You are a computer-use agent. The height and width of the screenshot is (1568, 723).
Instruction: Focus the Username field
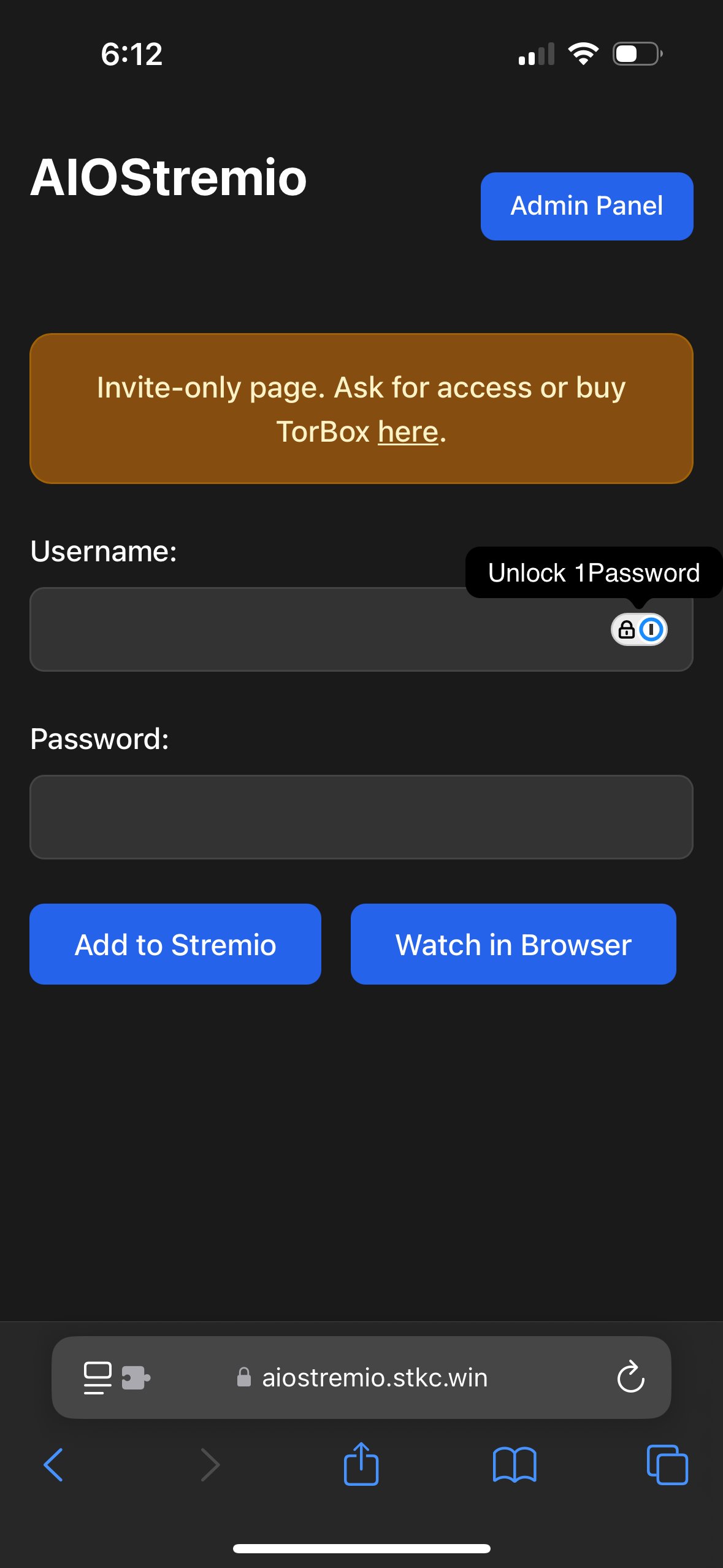pyautogui.click(x=307, y=629)
